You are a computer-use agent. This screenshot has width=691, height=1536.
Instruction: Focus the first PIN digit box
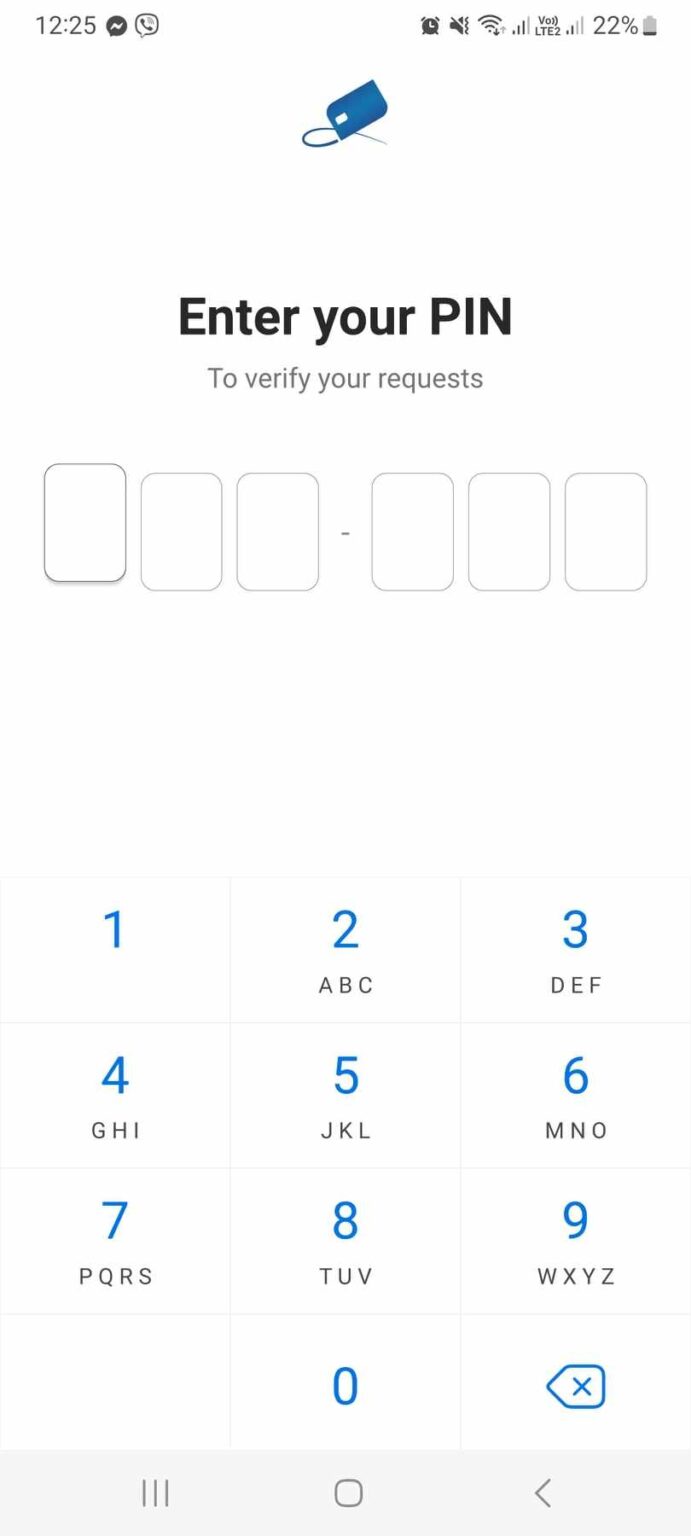pos(85,522)
